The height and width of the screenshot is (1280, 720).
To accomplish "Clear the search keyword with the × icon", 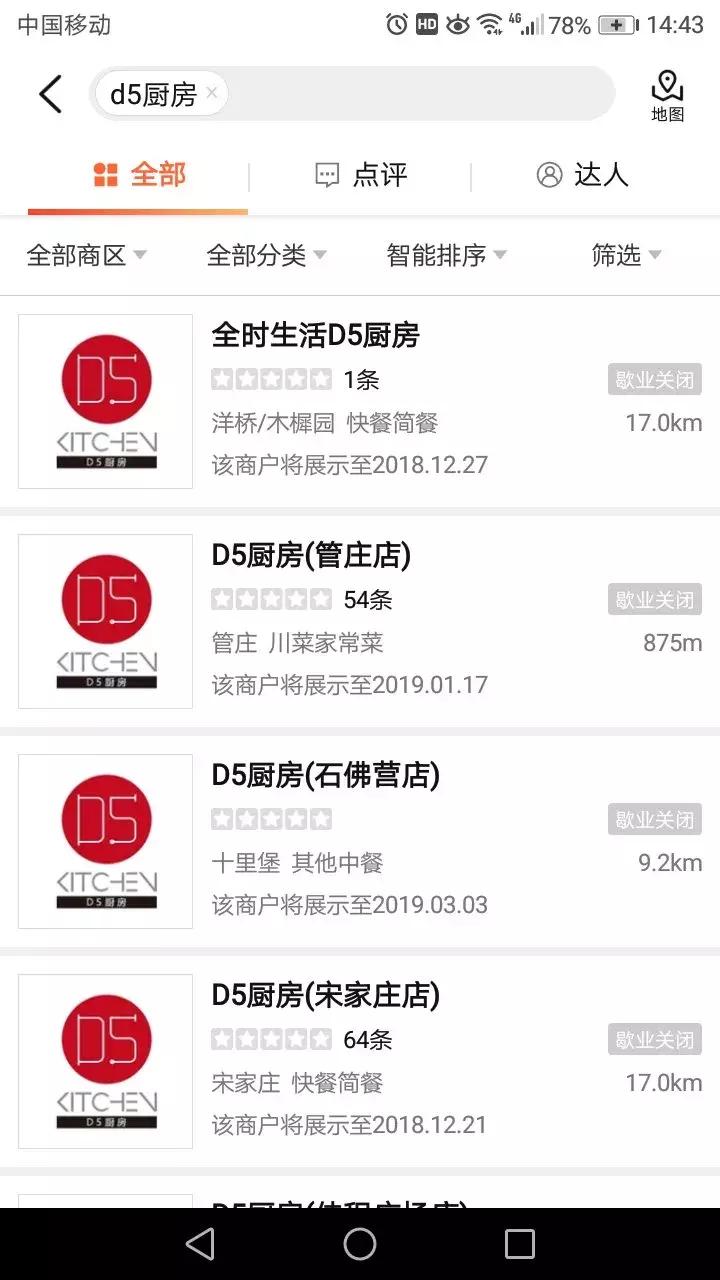I will [211, 92].
